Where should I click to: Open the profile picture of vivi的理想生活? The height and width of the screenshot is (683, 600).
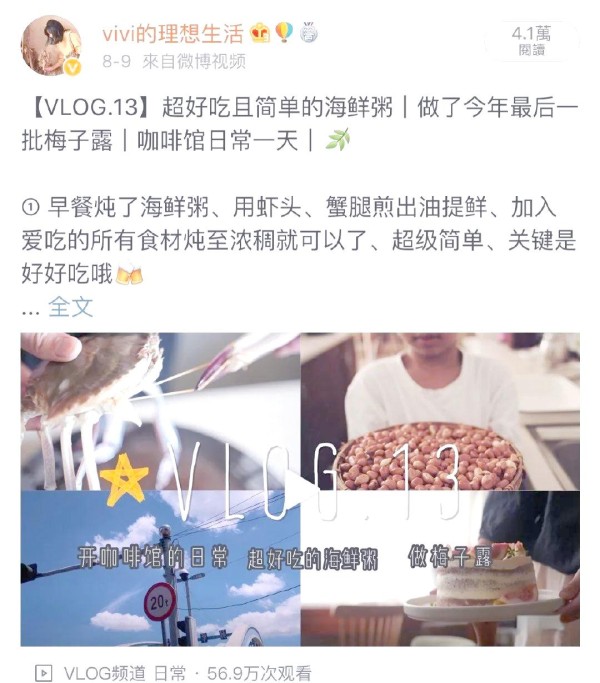(x=51, y=45)
